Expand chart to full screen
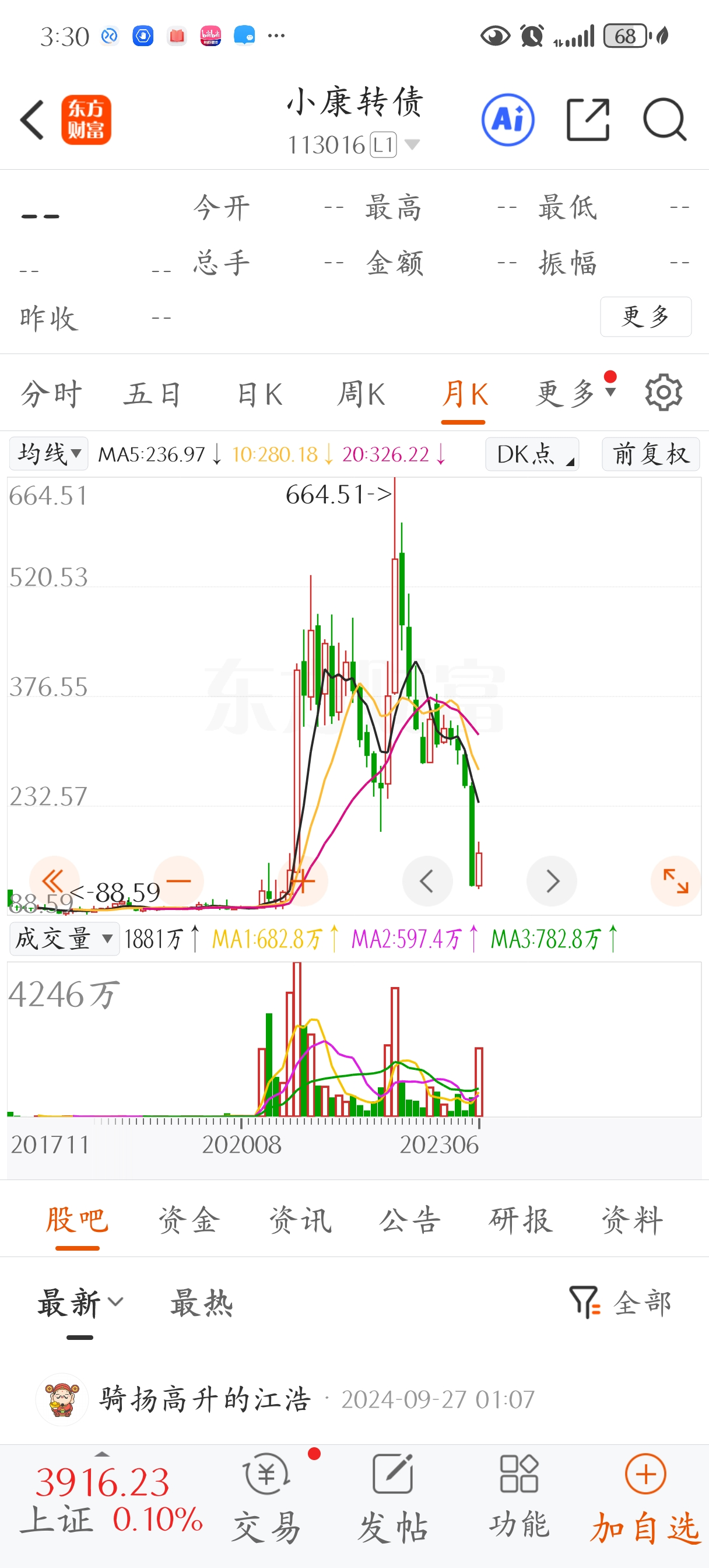The height and width of the screenshot is (1568, 709). (676, 881)
